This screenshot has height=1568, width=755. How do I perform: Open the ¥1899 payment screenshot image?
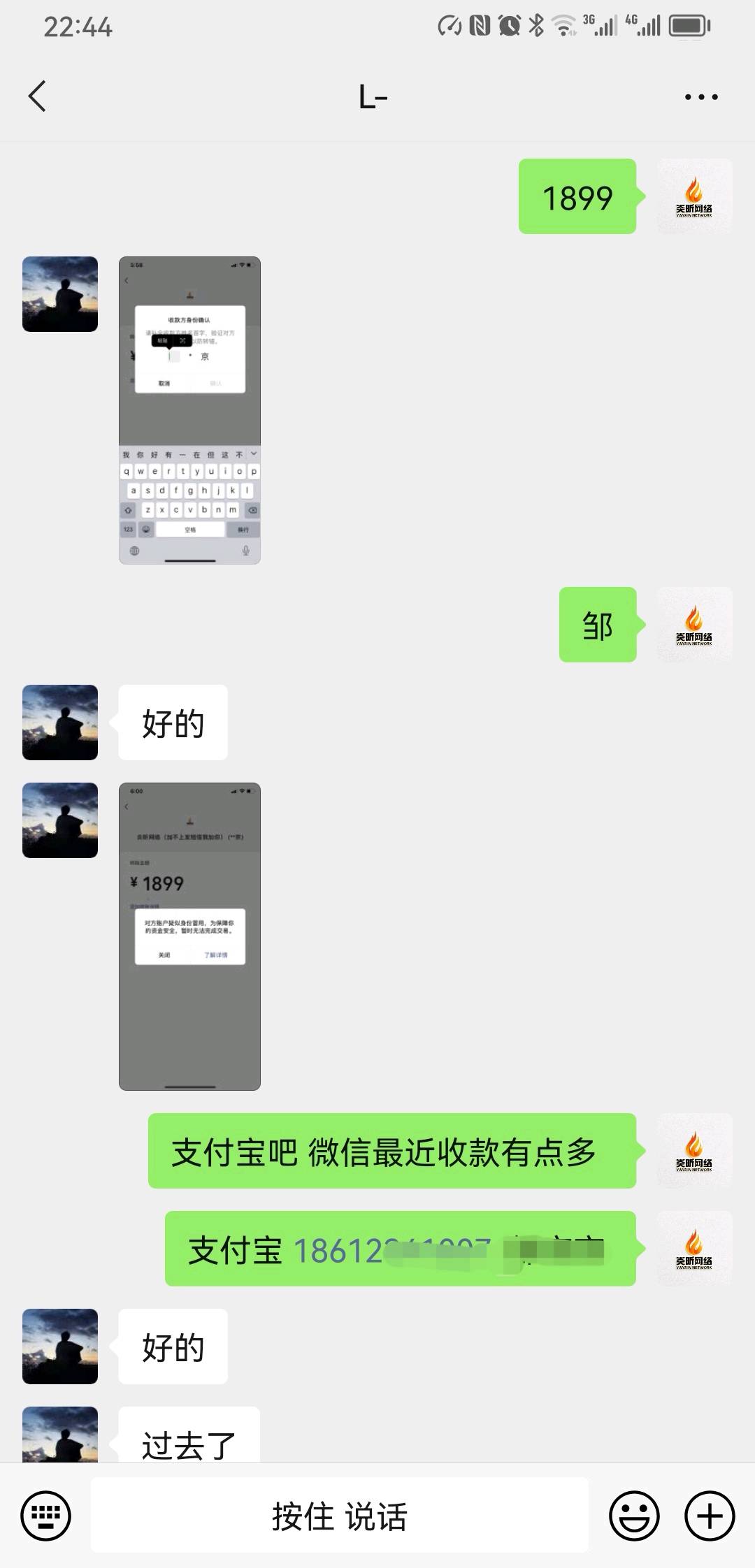coord(189,936)
